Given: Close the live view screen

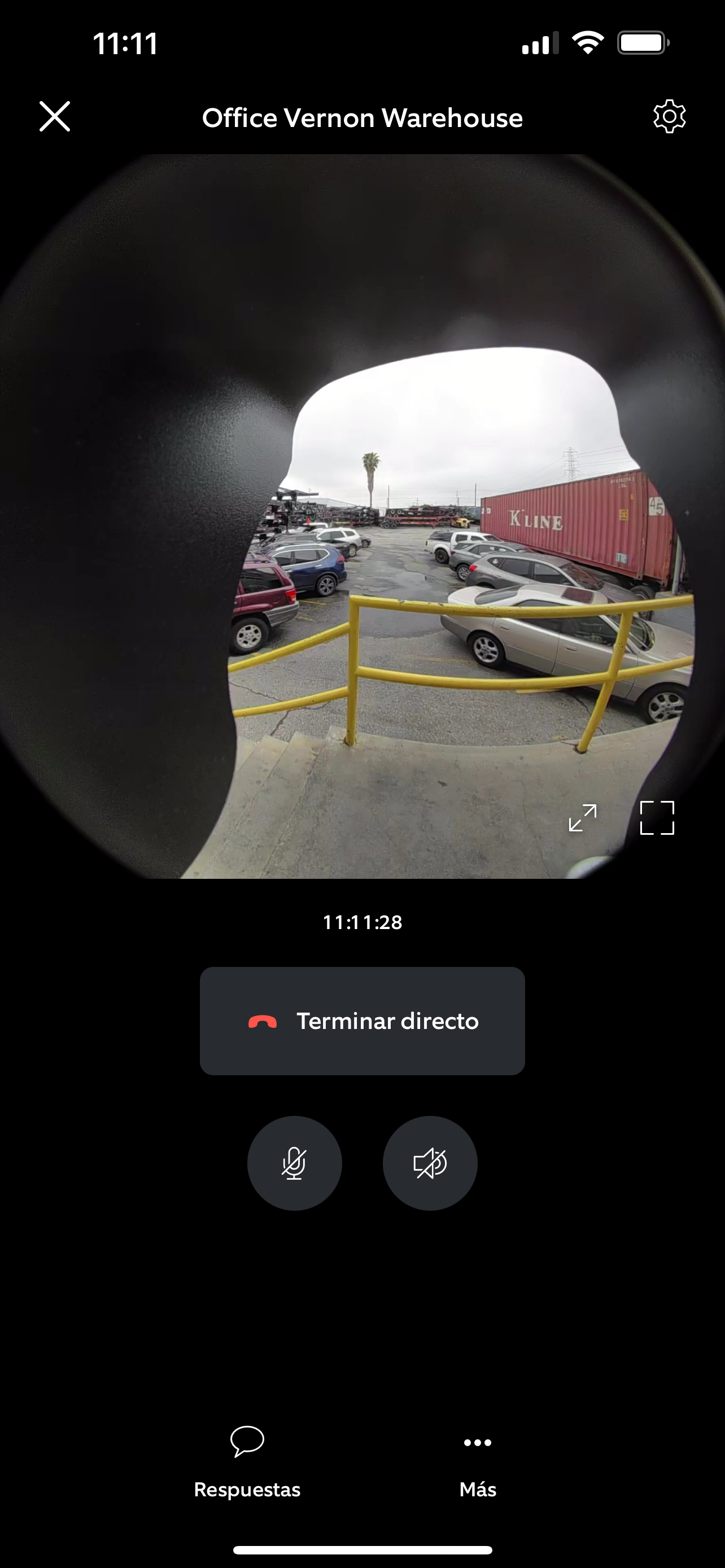Looking at the screenshot, I should click(55, 116).
